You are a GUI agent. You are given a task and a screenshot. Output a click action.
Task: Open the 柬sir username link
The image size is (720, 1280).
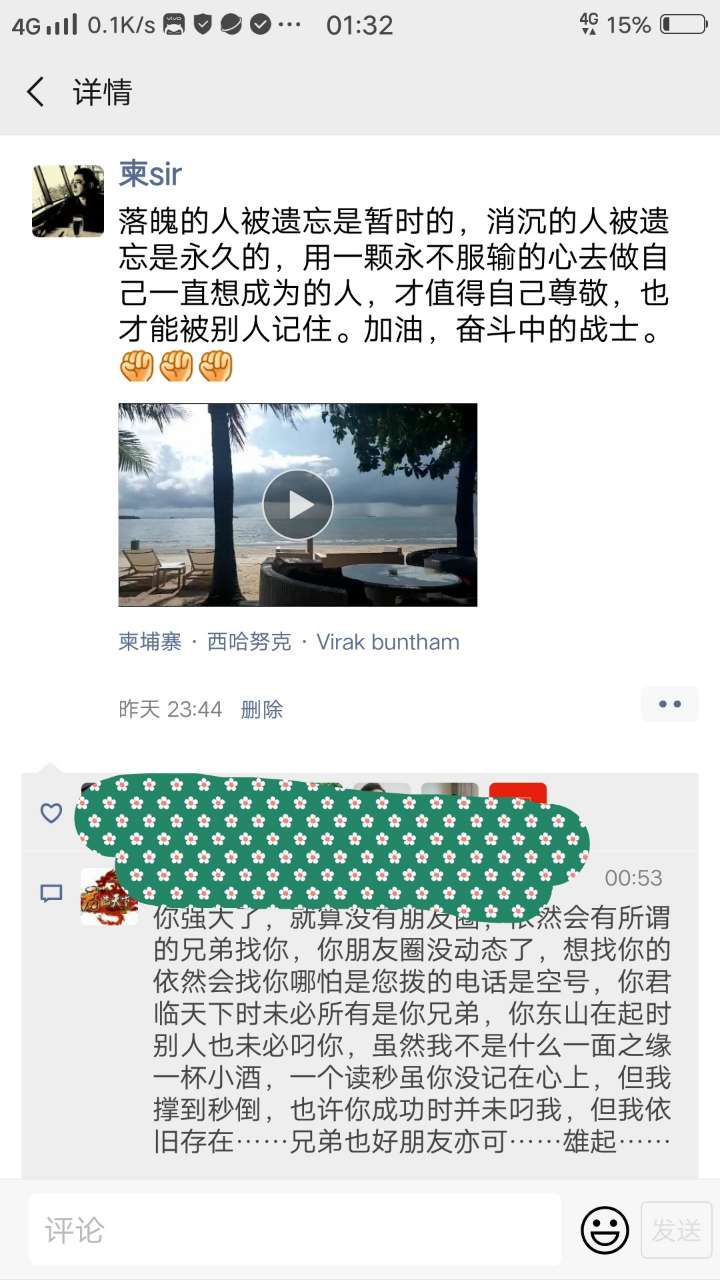tap(150, 174)
